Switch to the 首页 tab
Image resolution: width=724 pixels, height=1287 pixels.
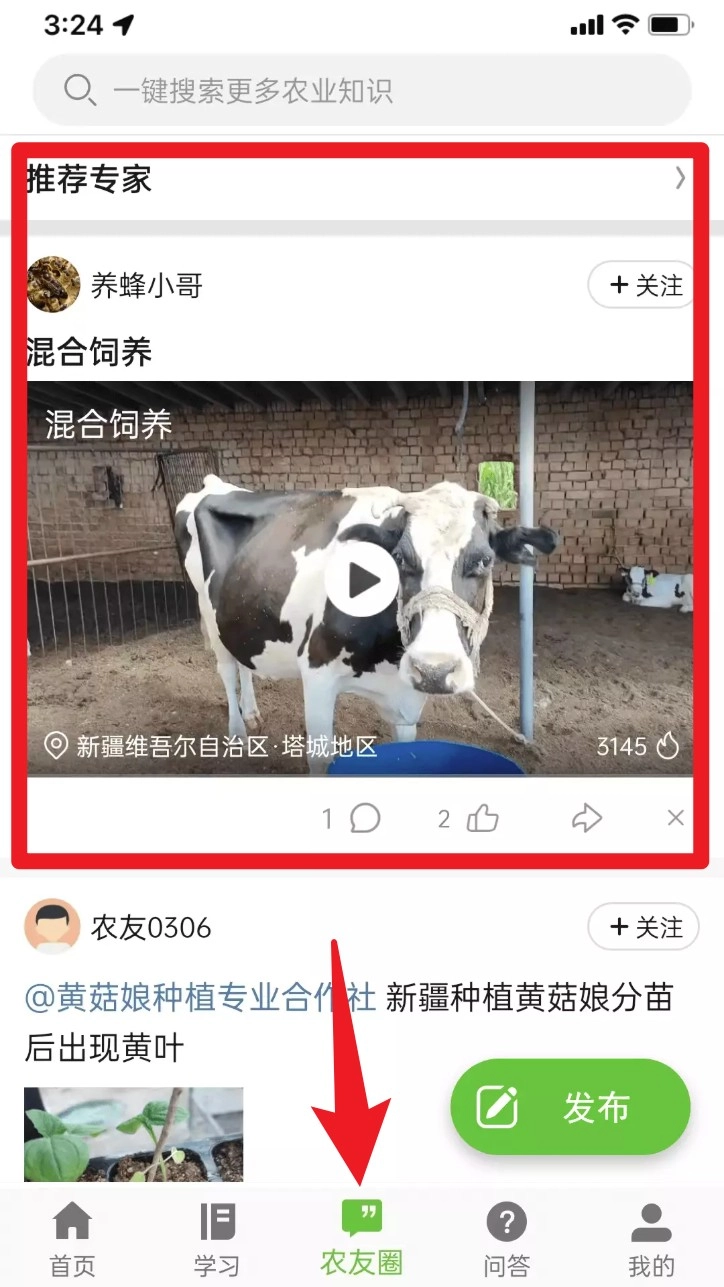coord(72,1238)
